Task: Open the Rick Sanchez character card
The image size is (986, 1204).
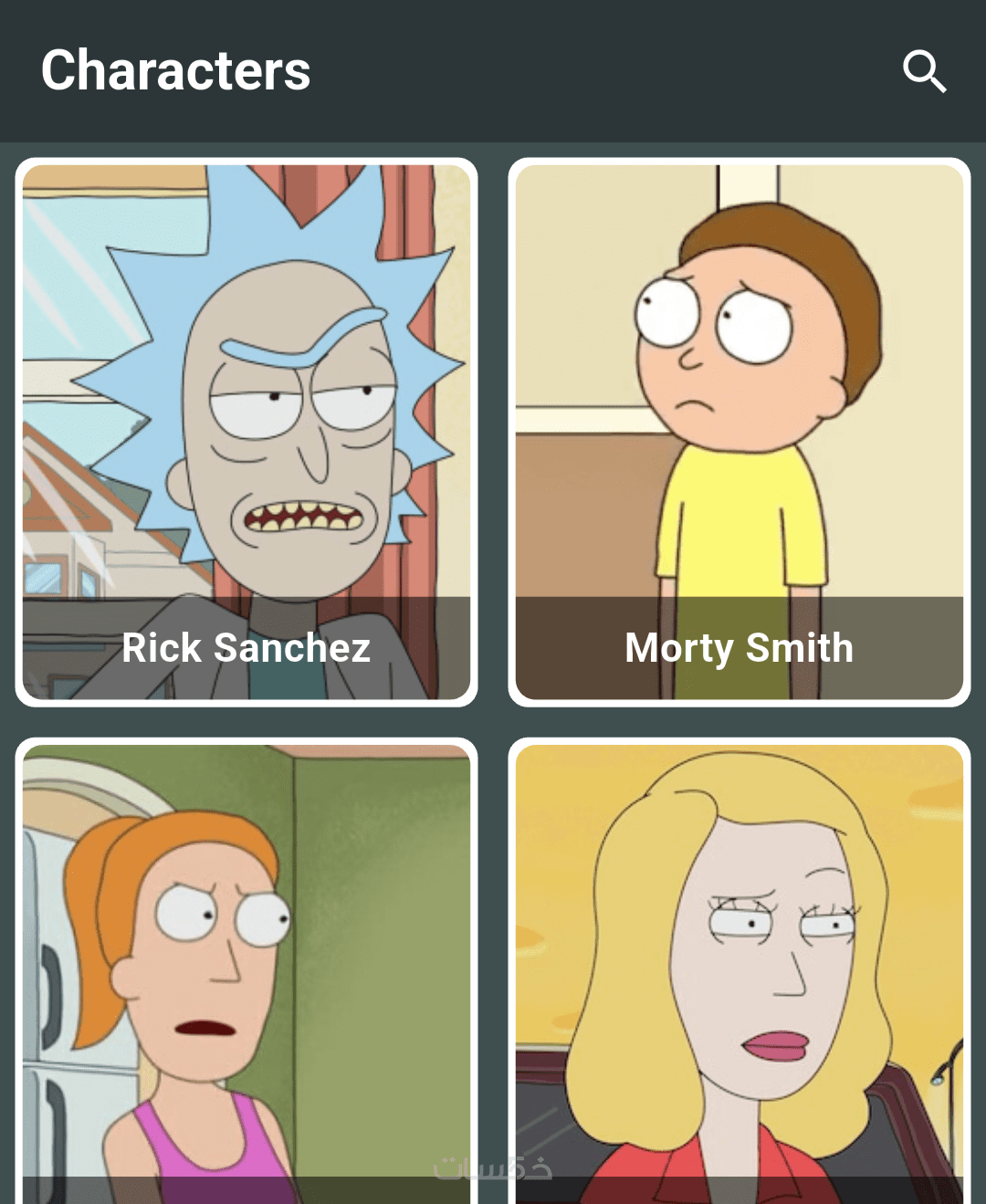Action: click(x=246, y=432)
